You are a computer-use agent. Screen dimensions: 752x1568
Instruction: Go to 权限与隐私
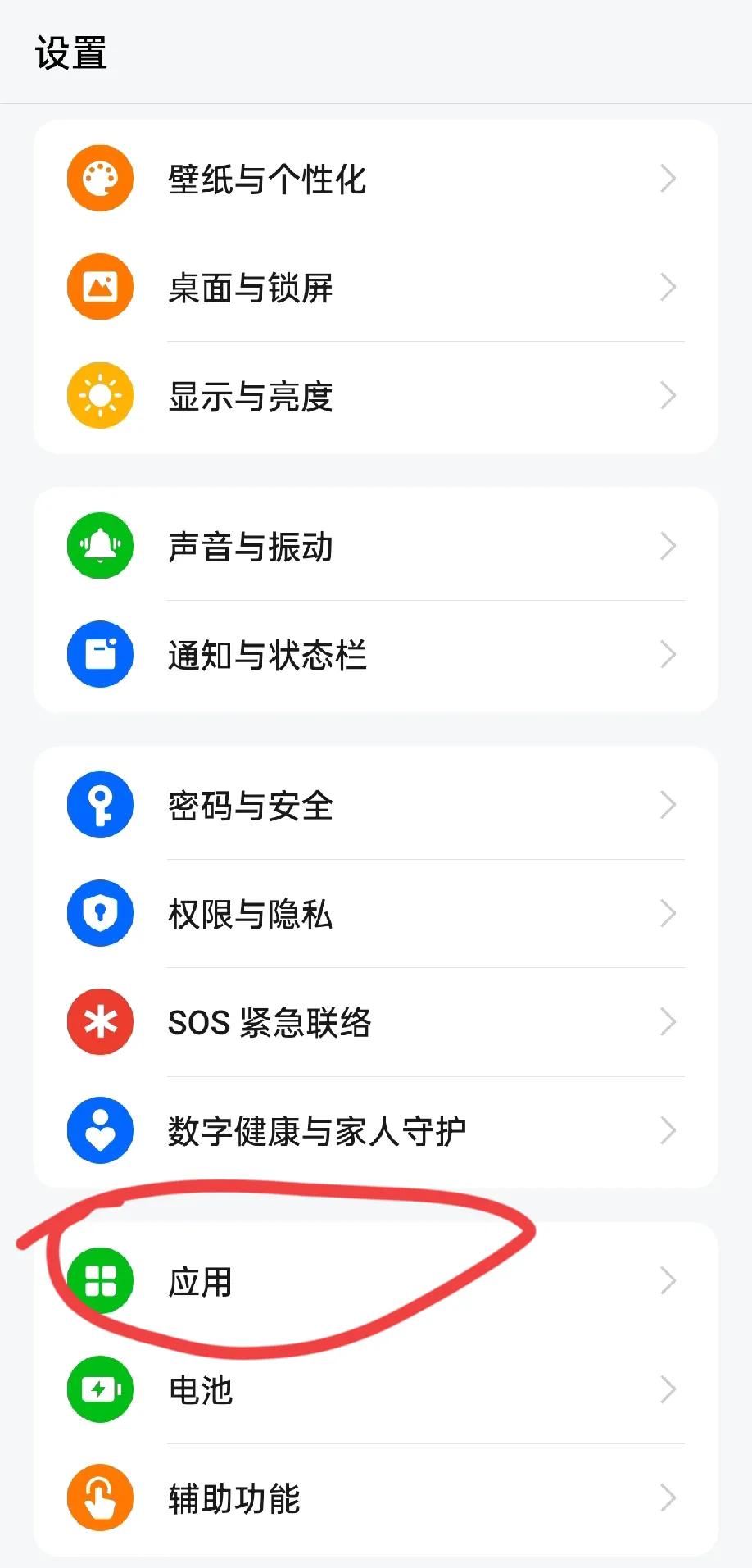pos(376,913)
